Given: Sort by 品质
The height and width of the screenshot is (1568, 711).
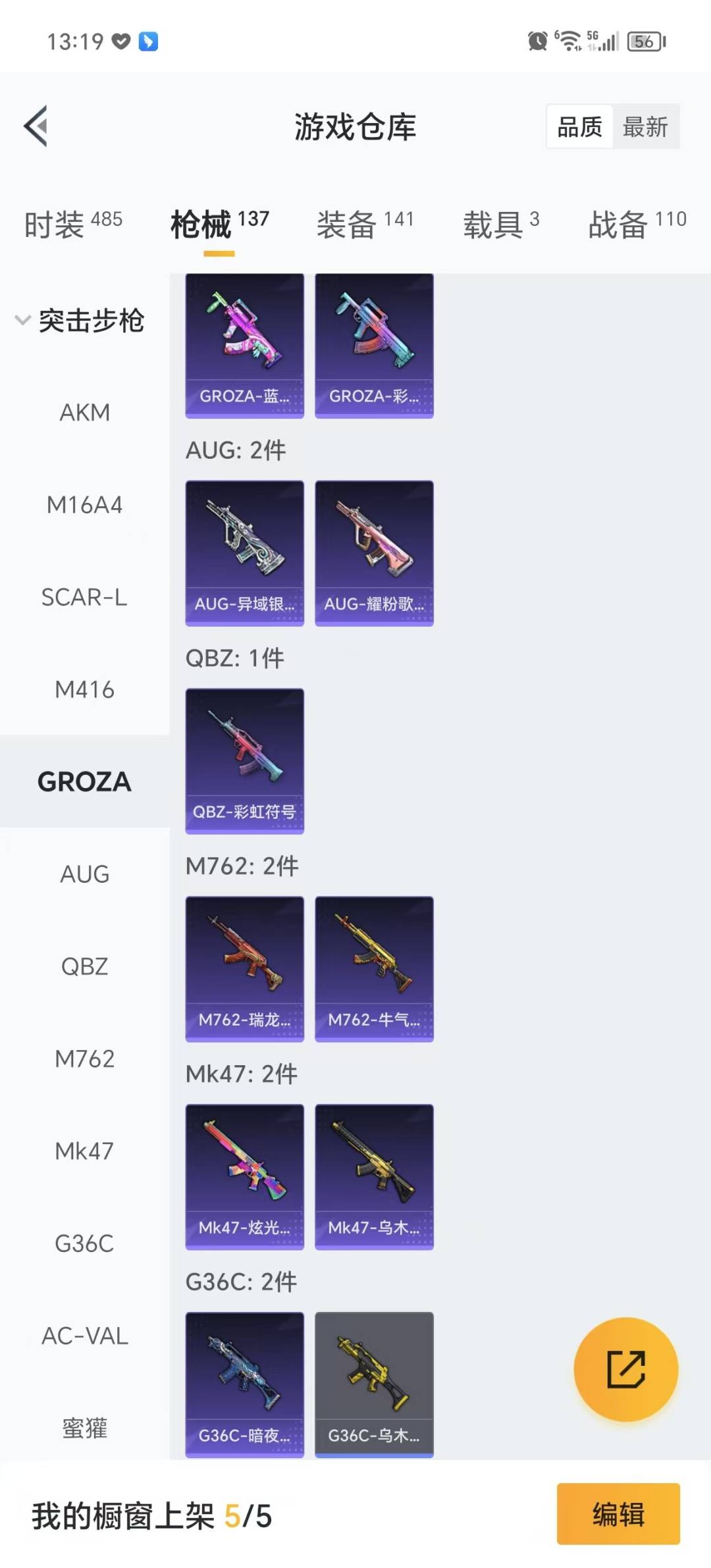Looking at the screenshot, I should [579, 126].
